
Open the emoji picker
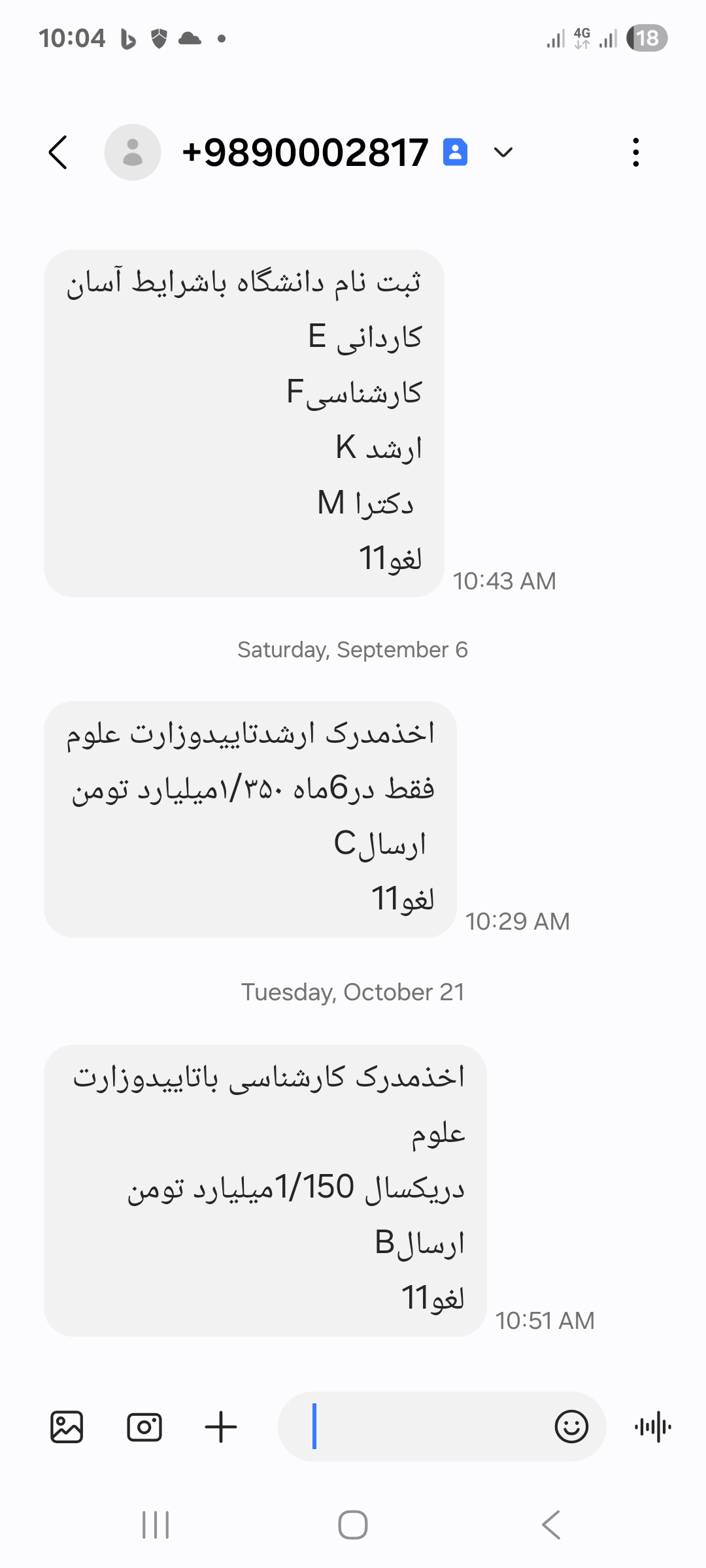pos(571,1427)
